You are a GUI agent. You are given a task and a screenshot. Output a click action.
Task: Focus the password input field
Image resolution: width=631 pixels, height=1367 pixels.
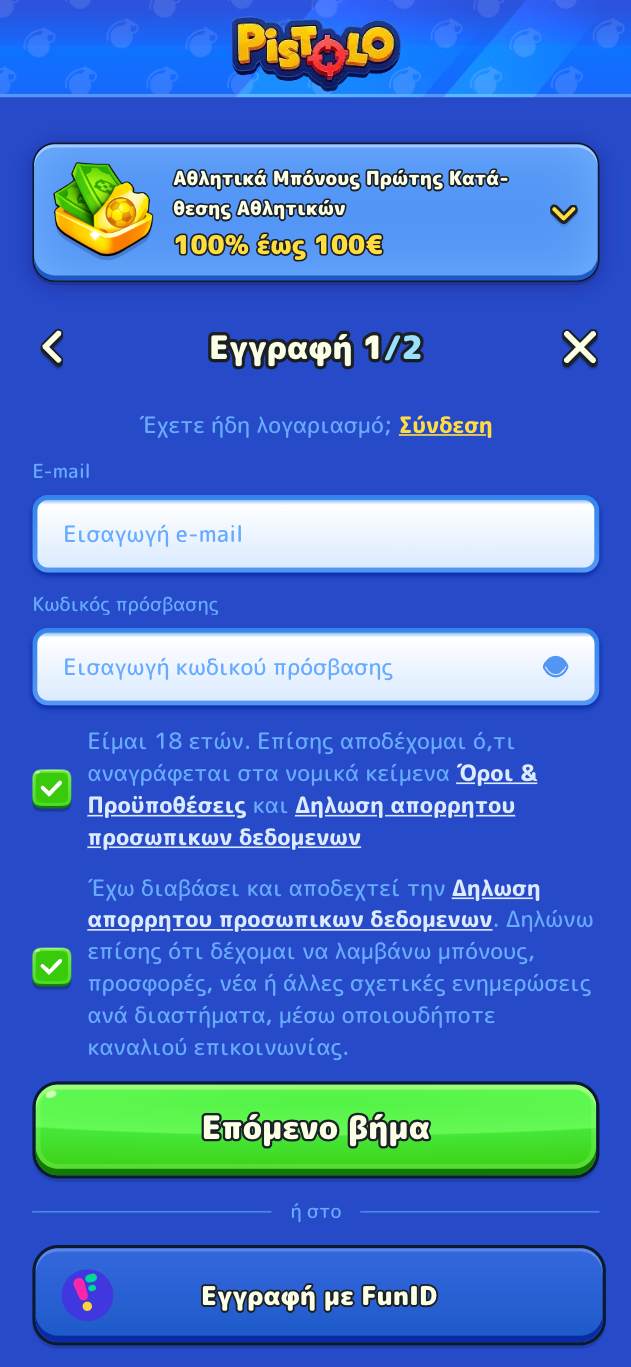point(290,667)
